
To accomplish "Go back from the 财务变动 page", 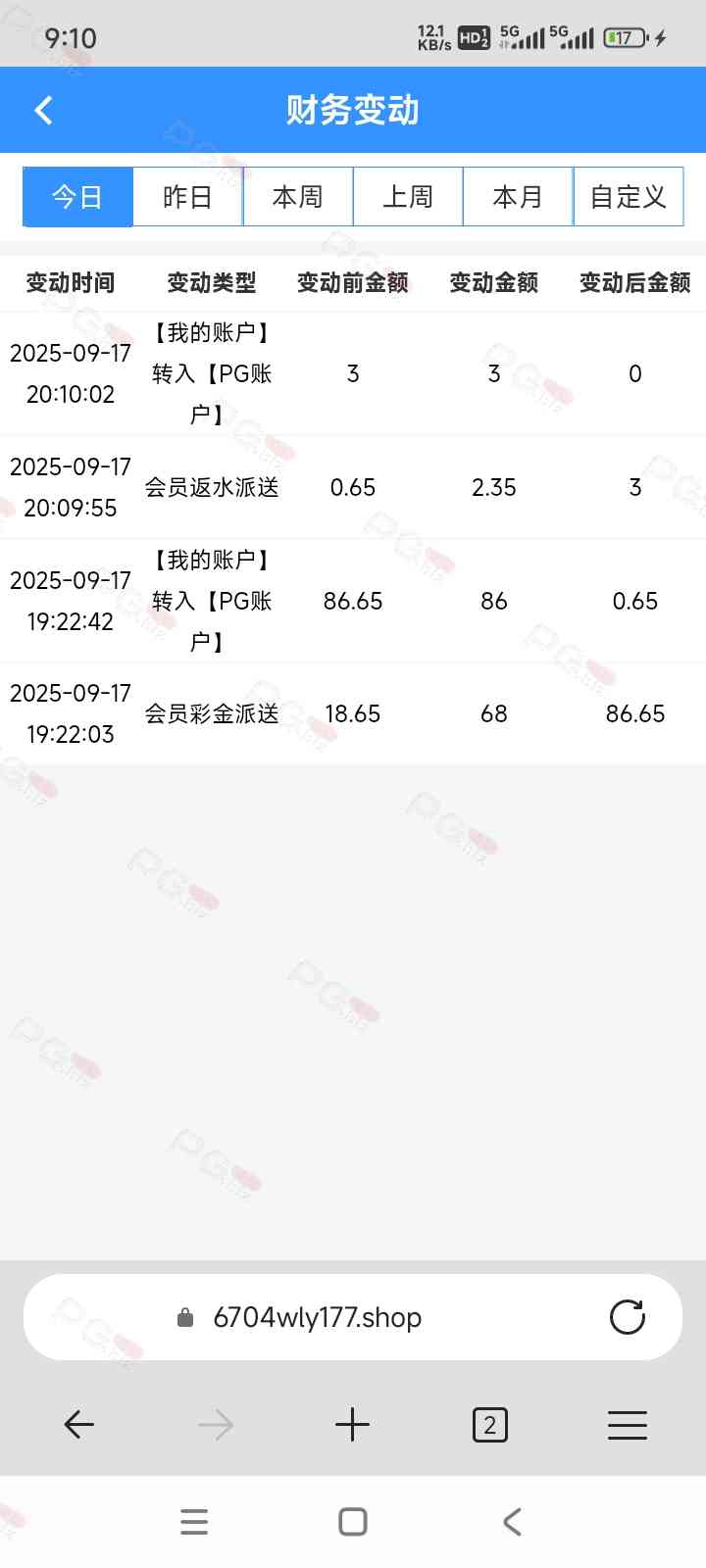I will coord(43,110).
